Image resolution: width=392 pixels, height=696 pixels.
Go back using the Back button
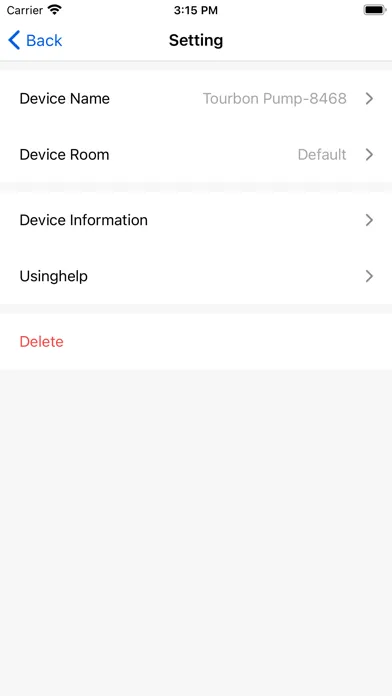click(x=35, y=40)
